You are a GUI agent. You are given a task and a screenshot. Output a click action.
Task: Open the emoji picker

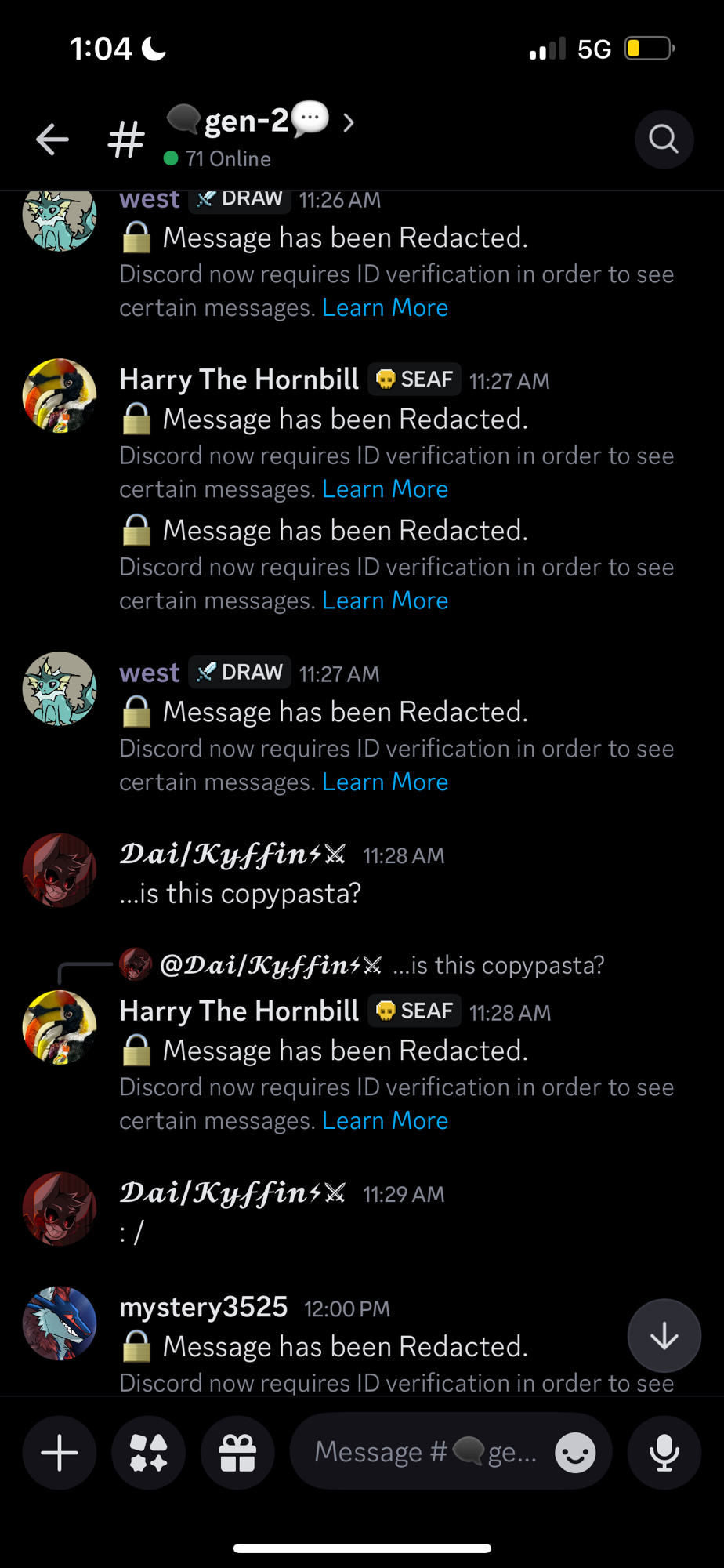tap(575, 1453)
